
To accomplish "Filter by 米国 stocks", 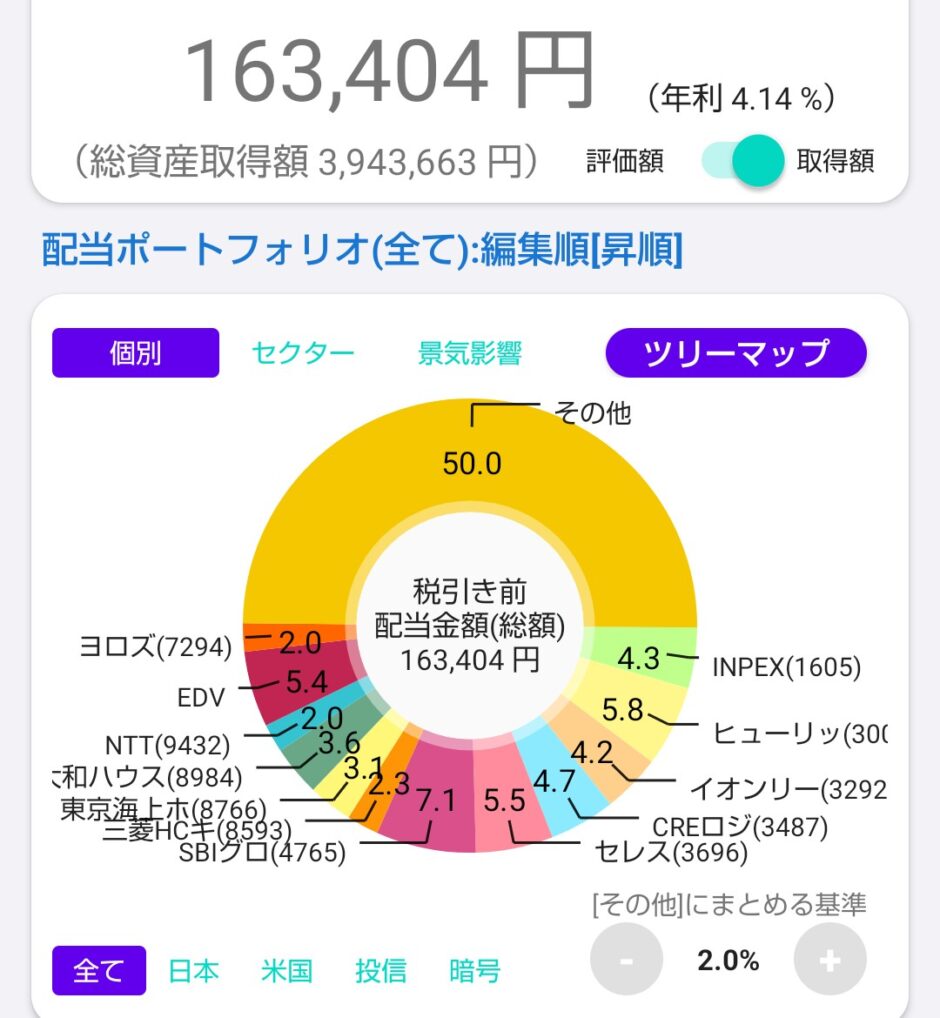I will point(287,971).
